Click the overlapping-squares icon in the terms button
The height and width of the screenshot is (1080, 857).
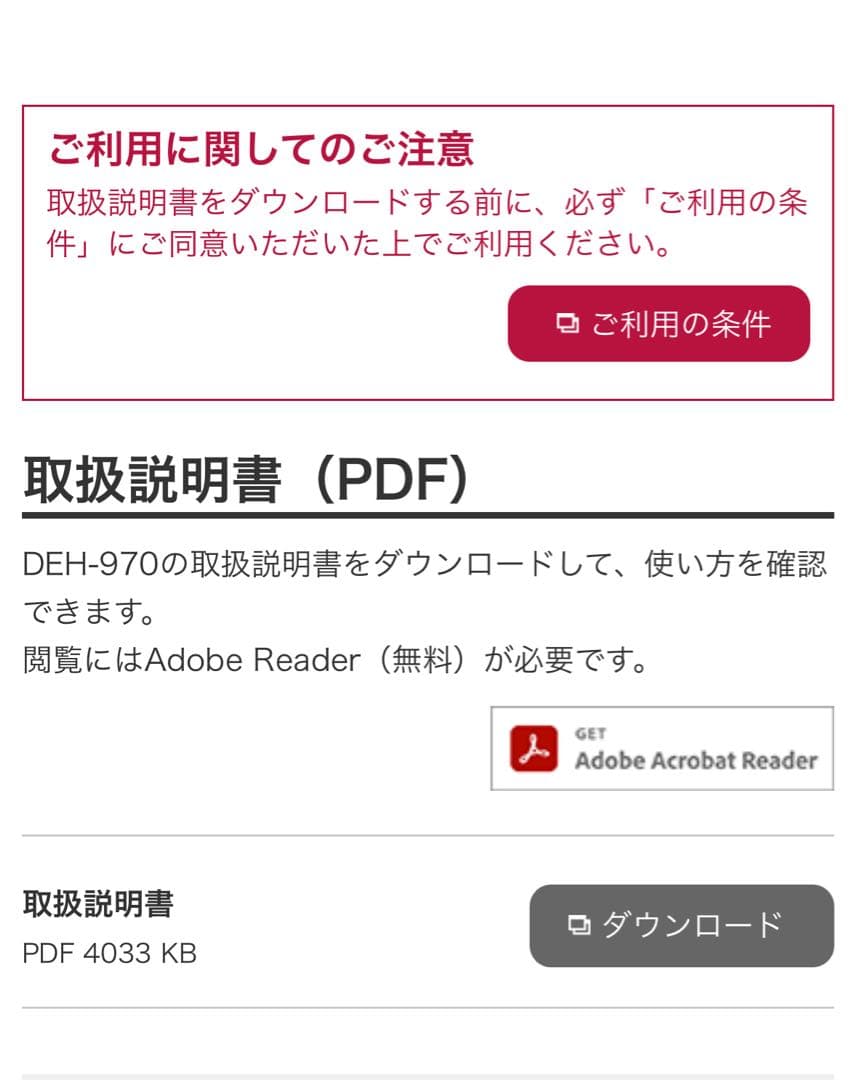click(570, 324)
